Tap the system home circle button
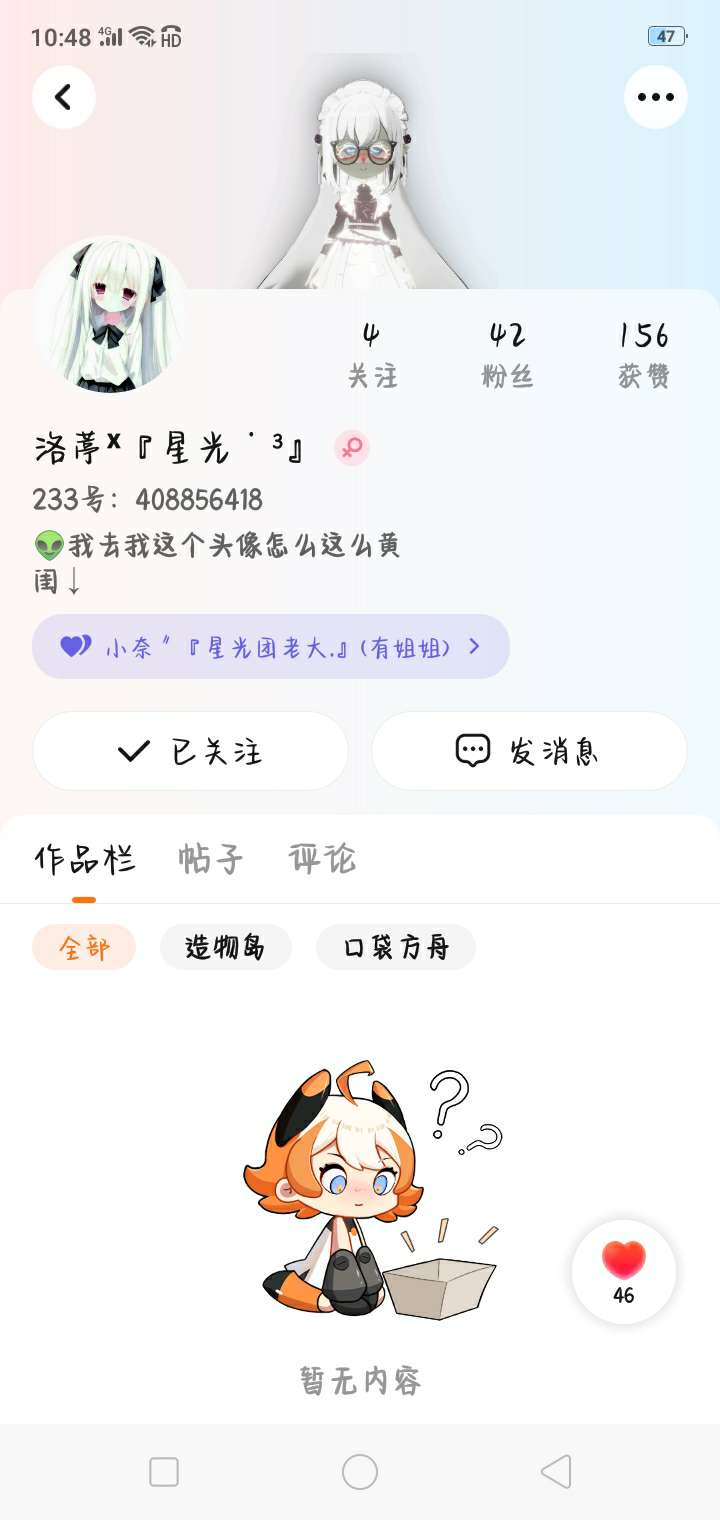This screenshot has width=720, height=1520. pyautogui.click(x=360, y=1472)
